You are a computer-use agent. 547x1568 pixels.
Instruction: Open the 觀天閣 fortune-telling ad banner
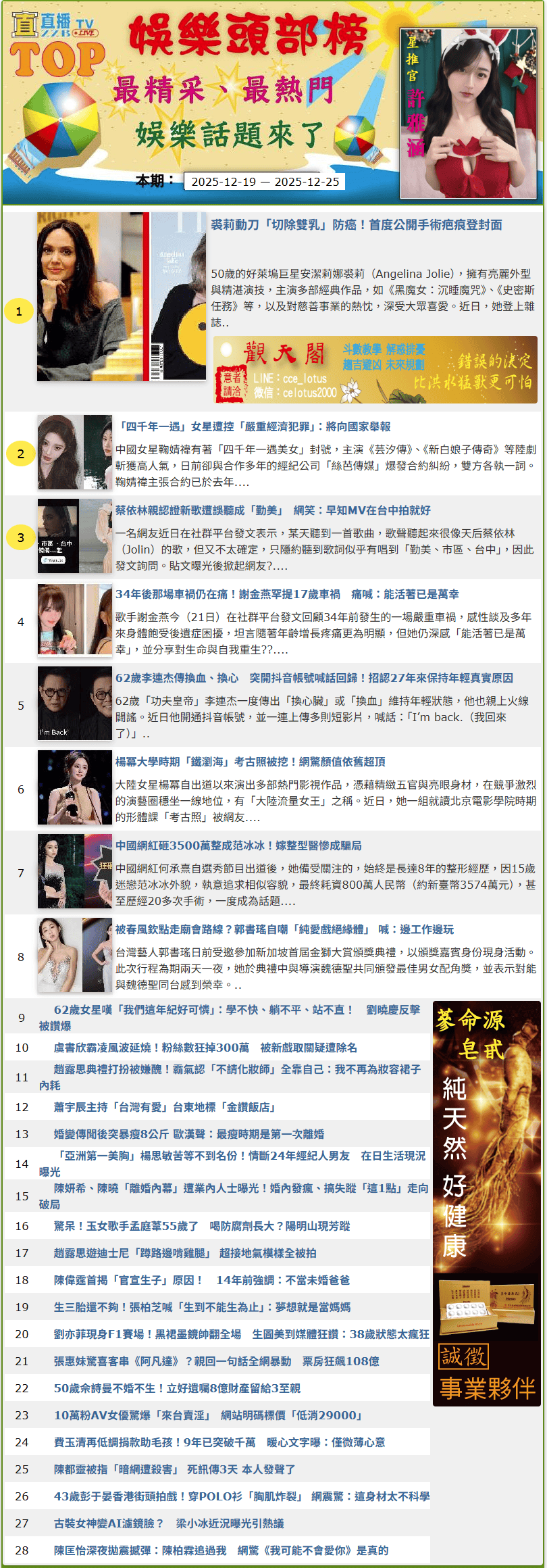click(x=375, y=370)
